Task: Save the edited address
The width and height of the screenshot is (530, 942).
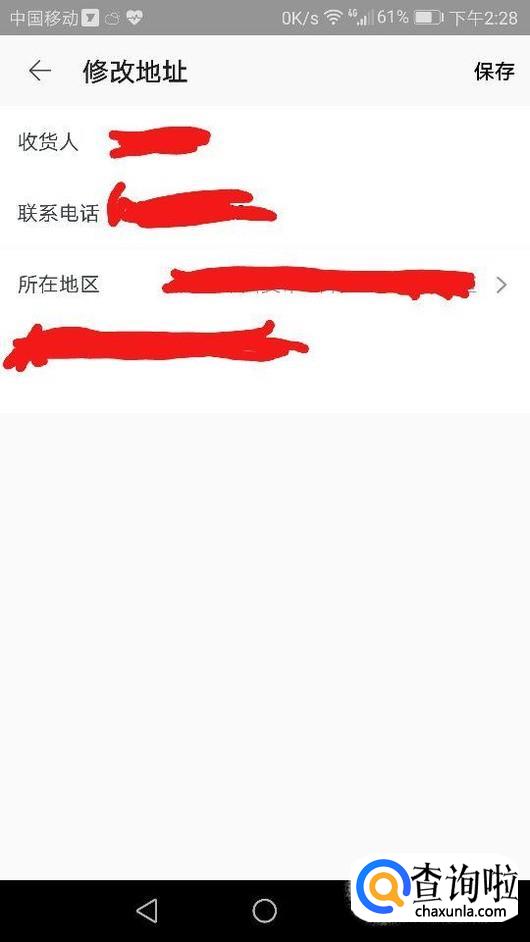Action: [494, 71]
